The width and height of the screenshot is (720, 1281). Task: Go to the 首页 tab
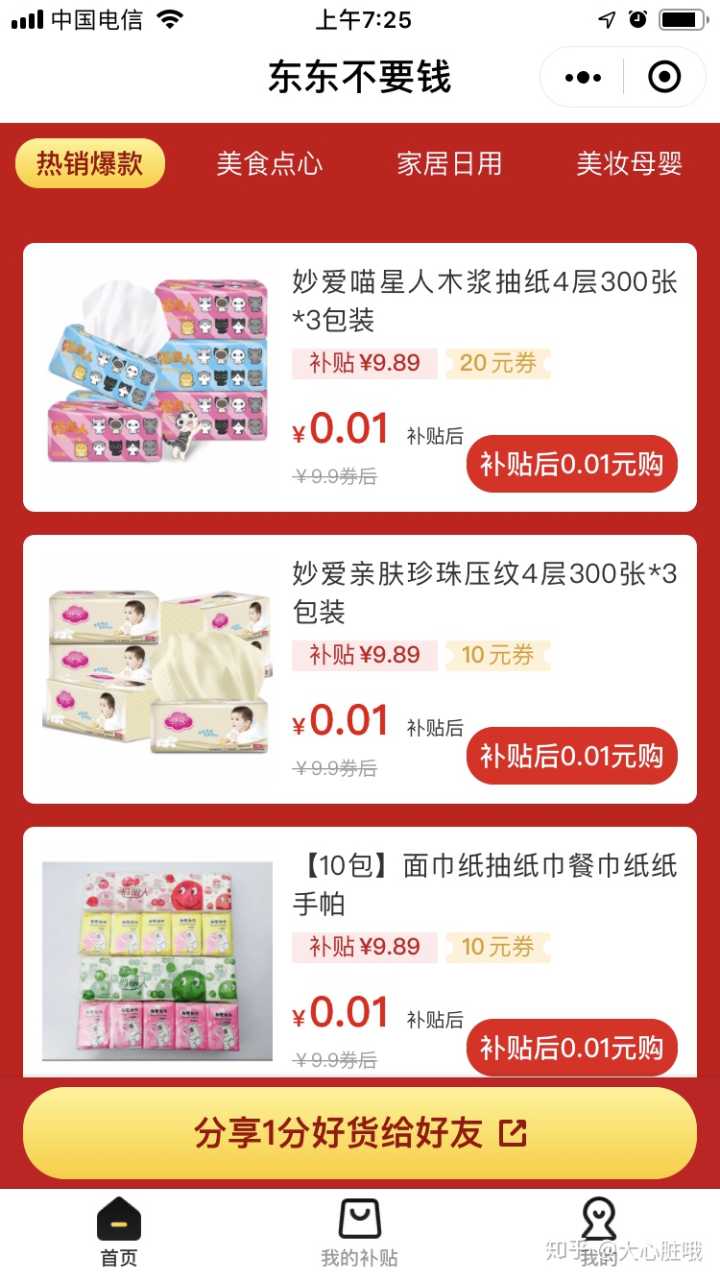(x=119, y=1233)
